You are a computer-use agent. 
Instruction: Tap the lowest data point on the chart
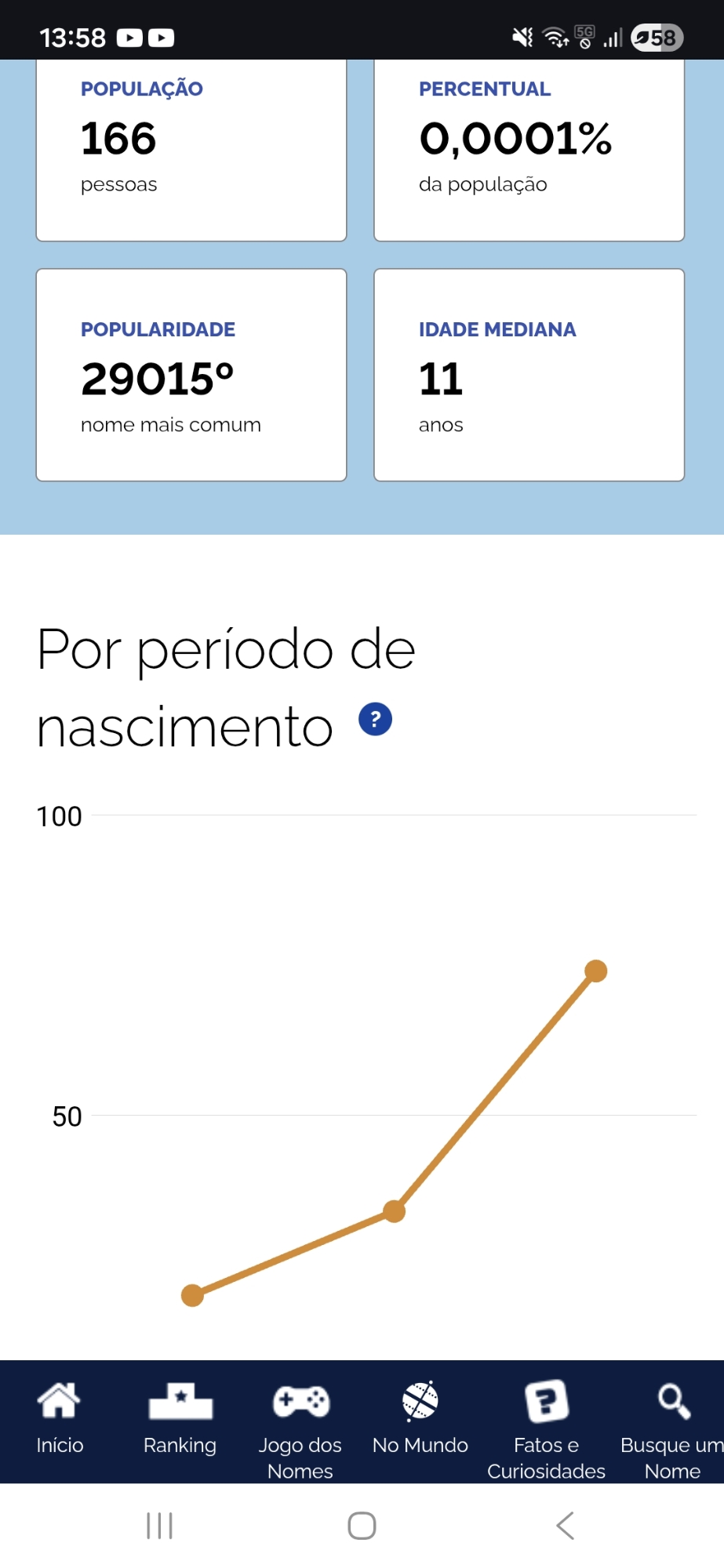pos(192,1295)
